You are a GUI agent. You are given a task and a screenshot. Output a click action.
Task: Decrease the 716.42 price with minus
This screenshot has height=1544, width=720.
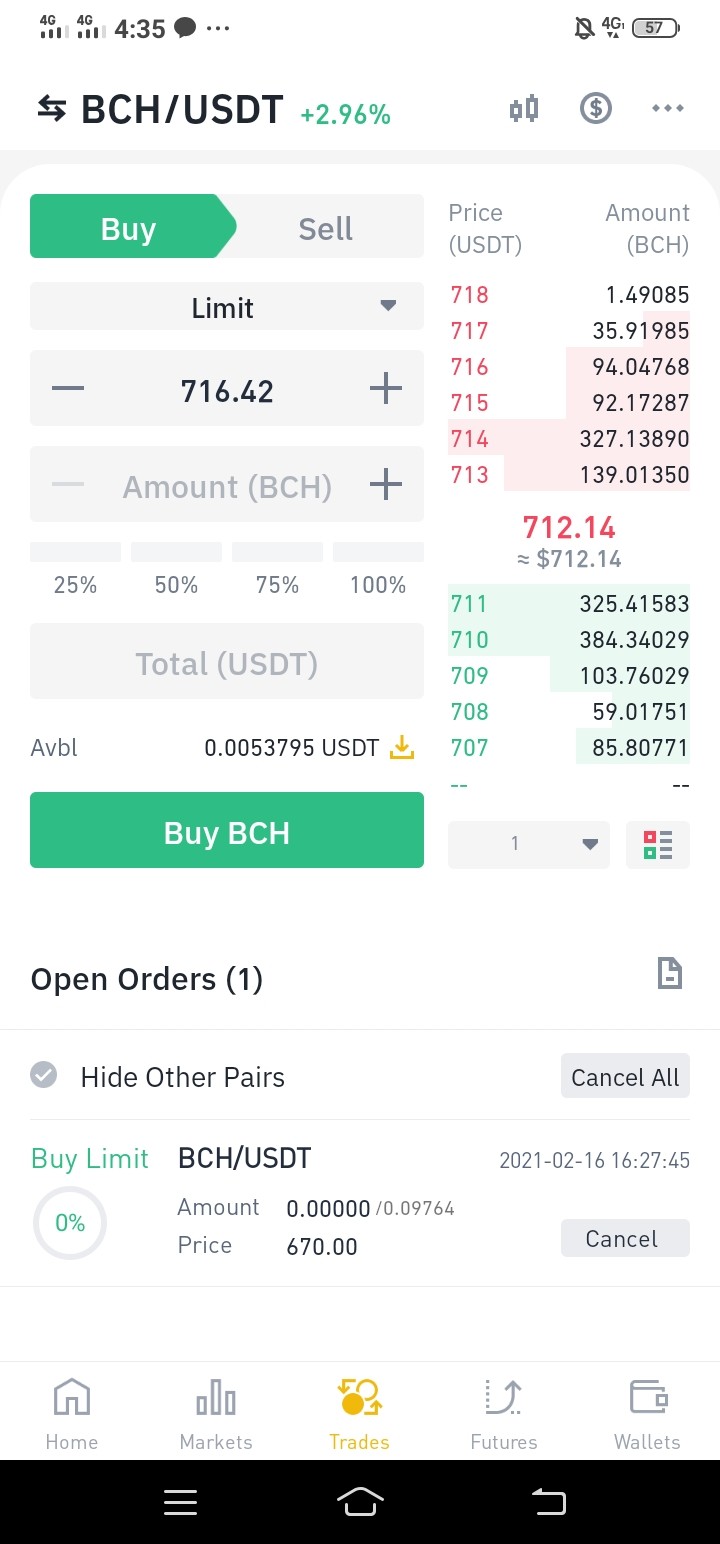[x=68, y=388]
